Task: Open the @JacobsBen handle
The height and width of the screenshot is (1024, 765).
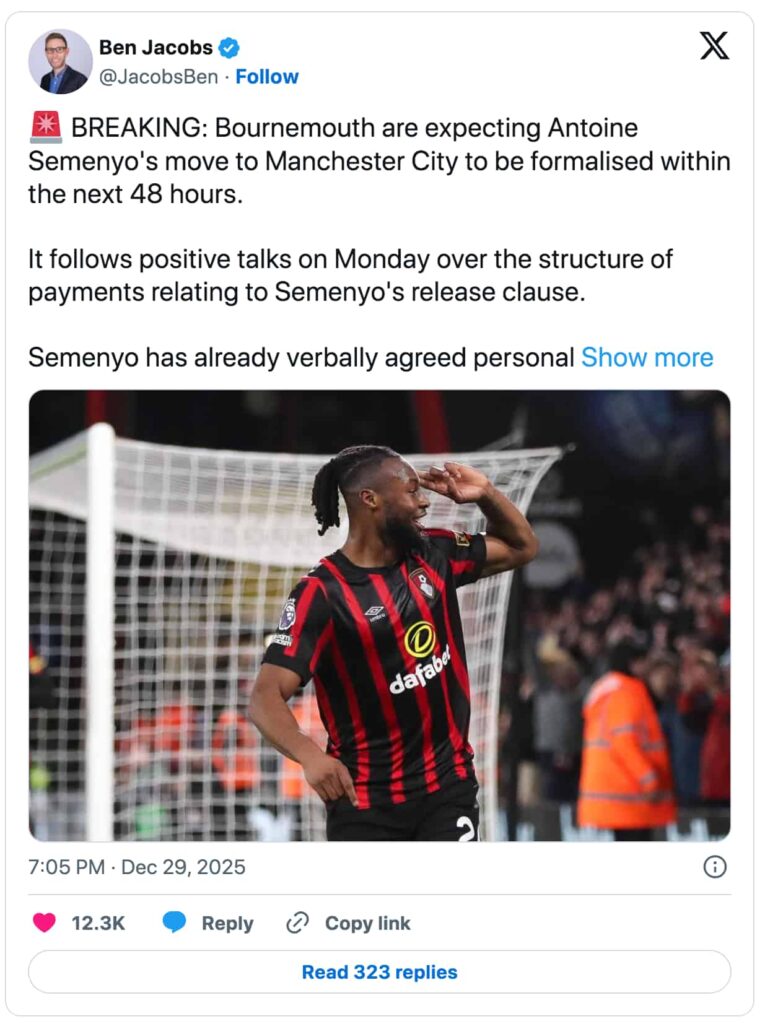Action: point(158,77)
